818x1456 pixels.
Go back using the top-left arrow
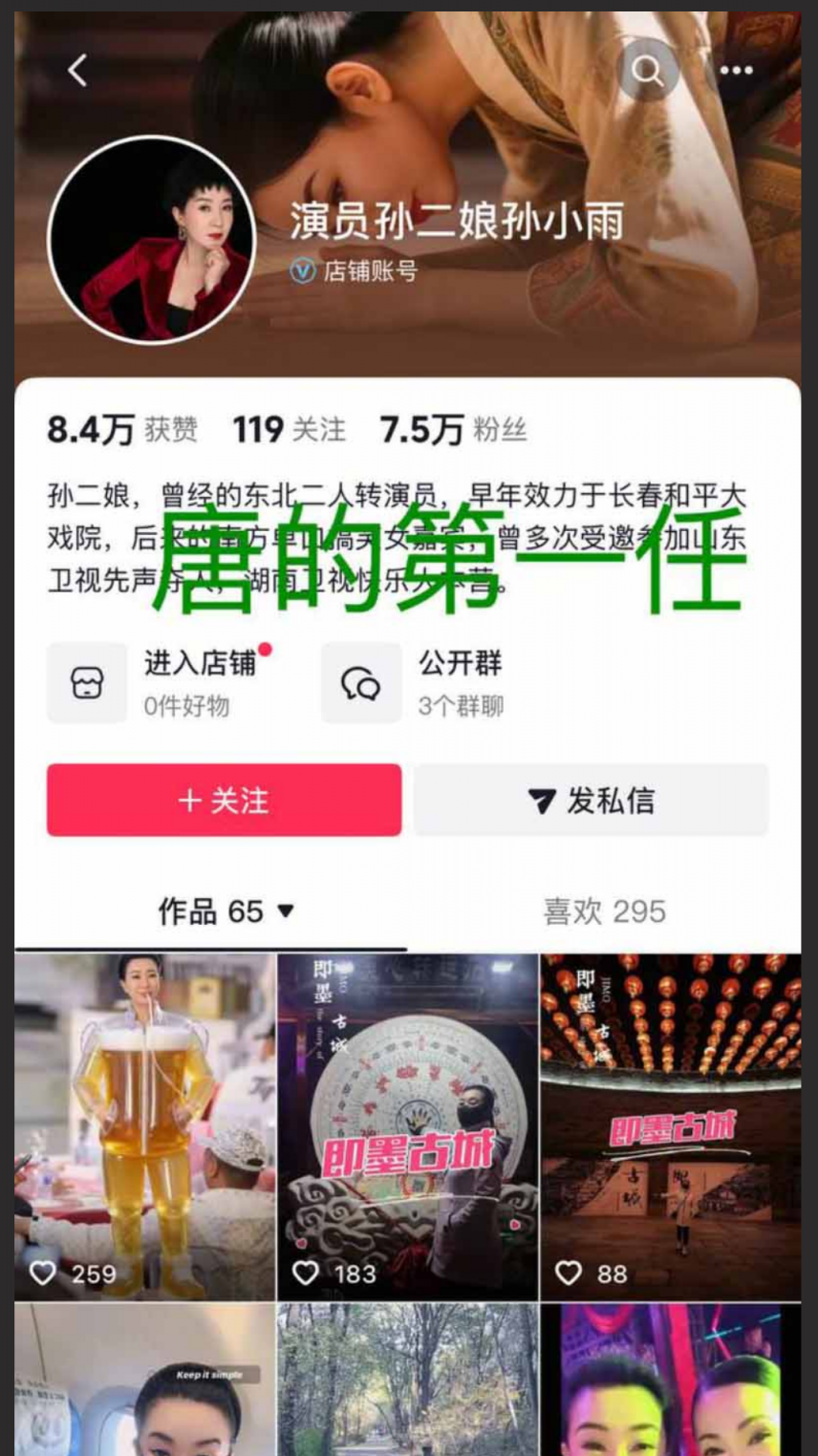(x=78, y=71)
